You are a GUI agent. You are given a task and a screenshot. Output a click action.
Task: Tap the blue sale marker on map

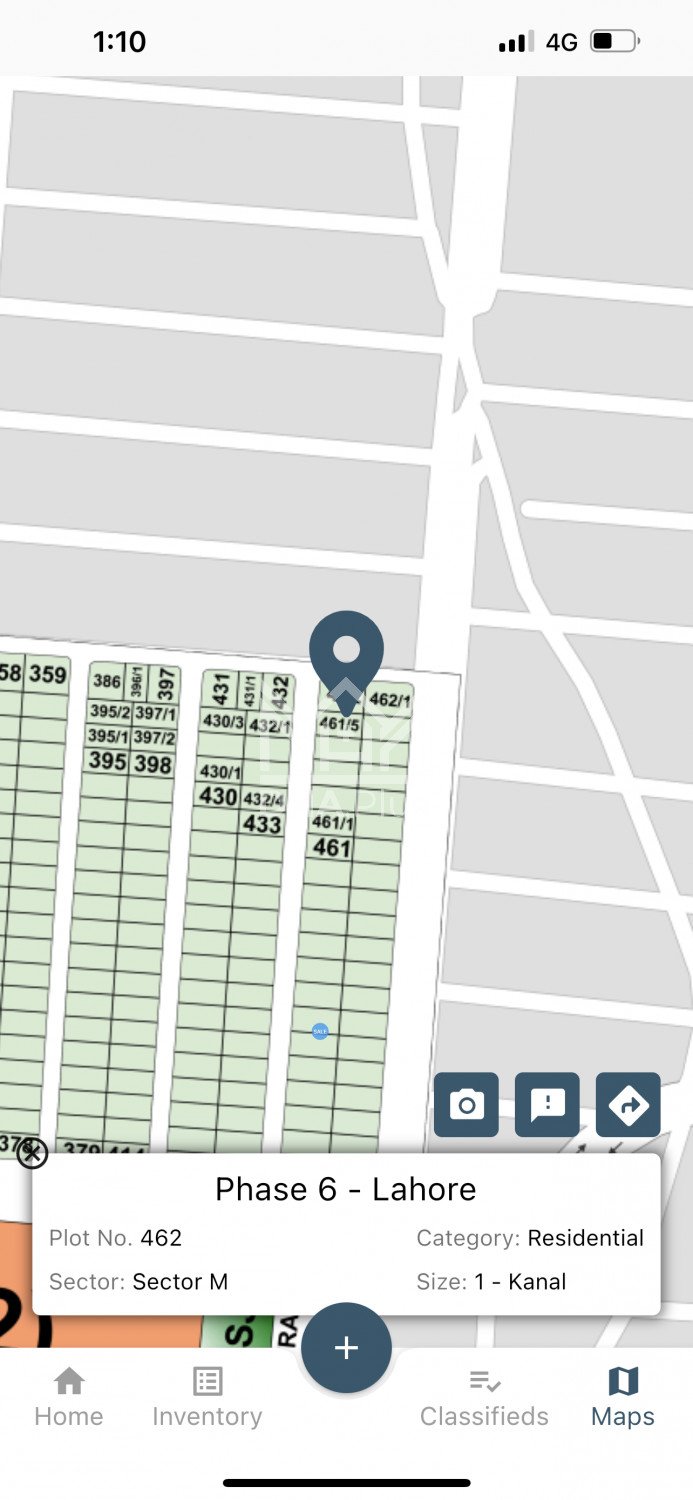(320, 1031)
